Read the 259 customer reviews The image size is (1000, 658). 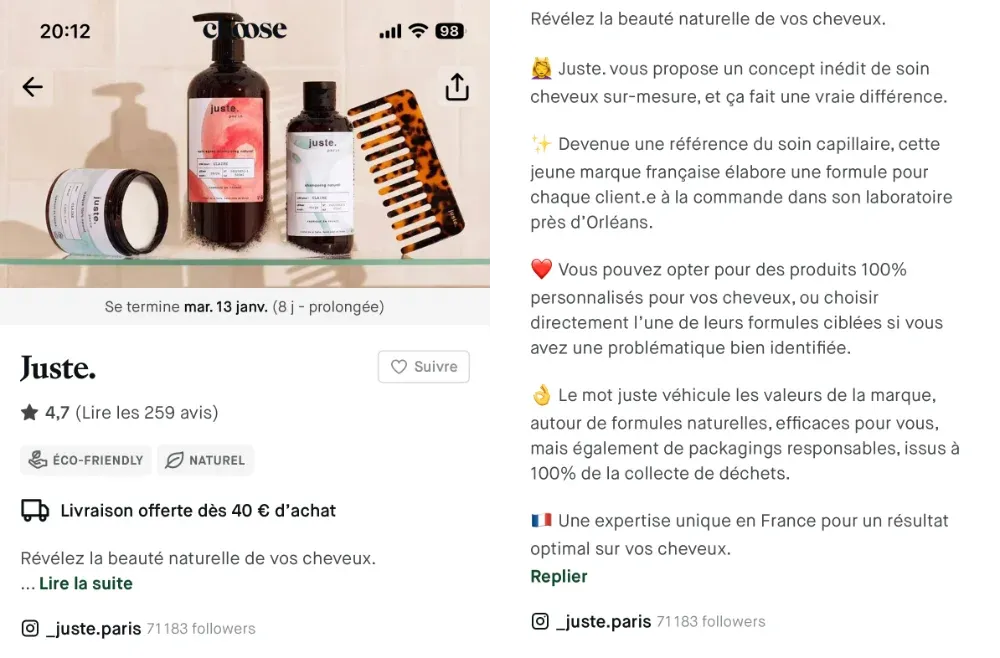pos(146,412)
